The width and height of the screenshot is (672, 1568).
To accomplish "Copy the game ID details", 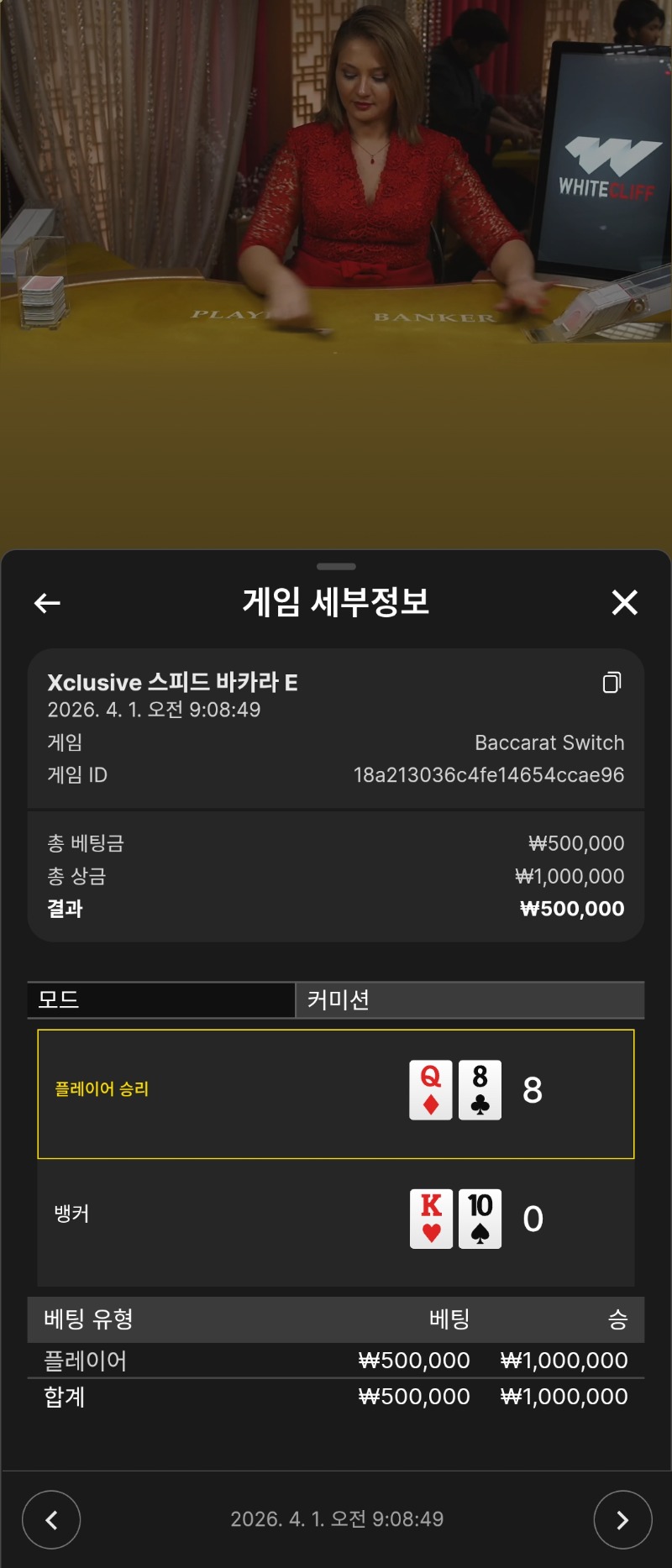I will 612,683.
